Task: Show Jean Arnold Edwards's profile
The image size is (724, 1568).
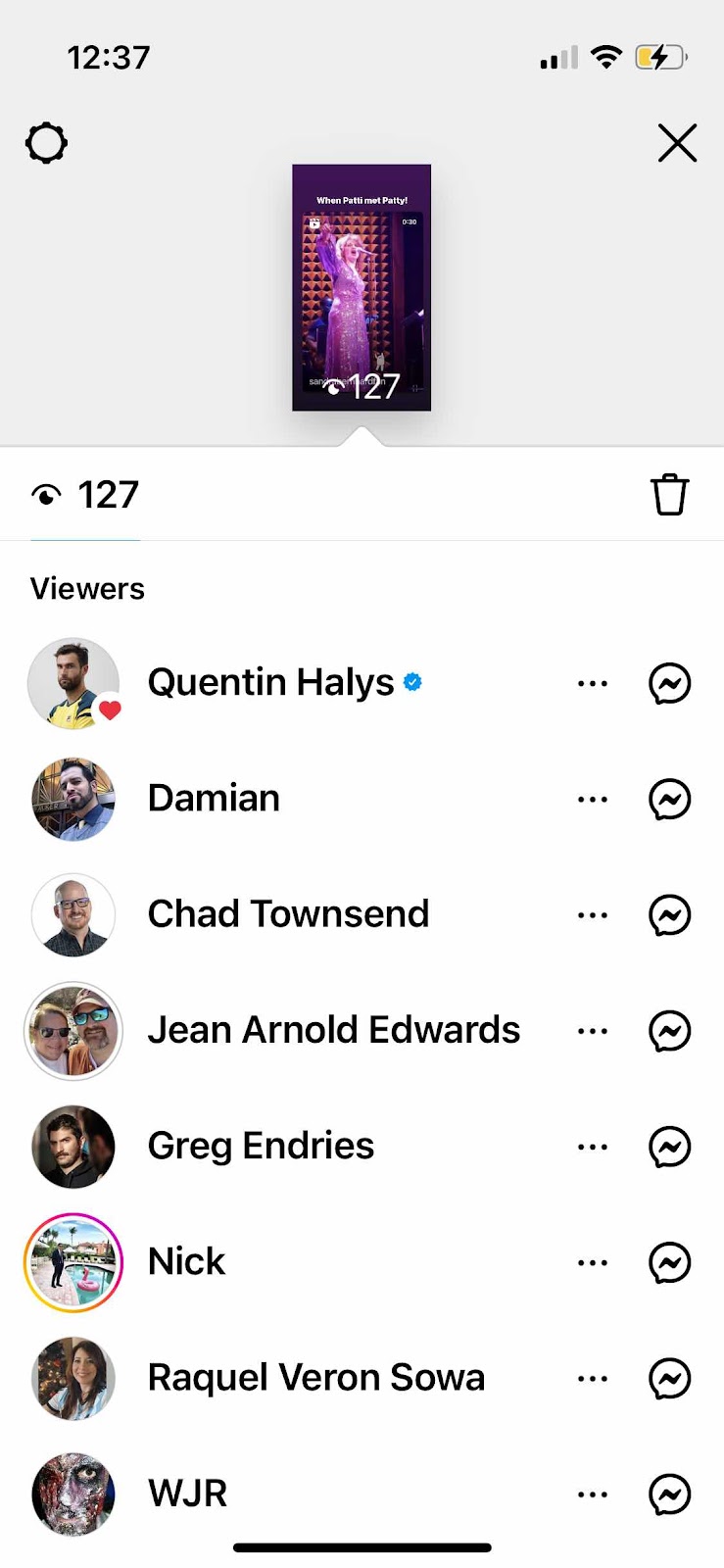Action: tap(333, 1030)
